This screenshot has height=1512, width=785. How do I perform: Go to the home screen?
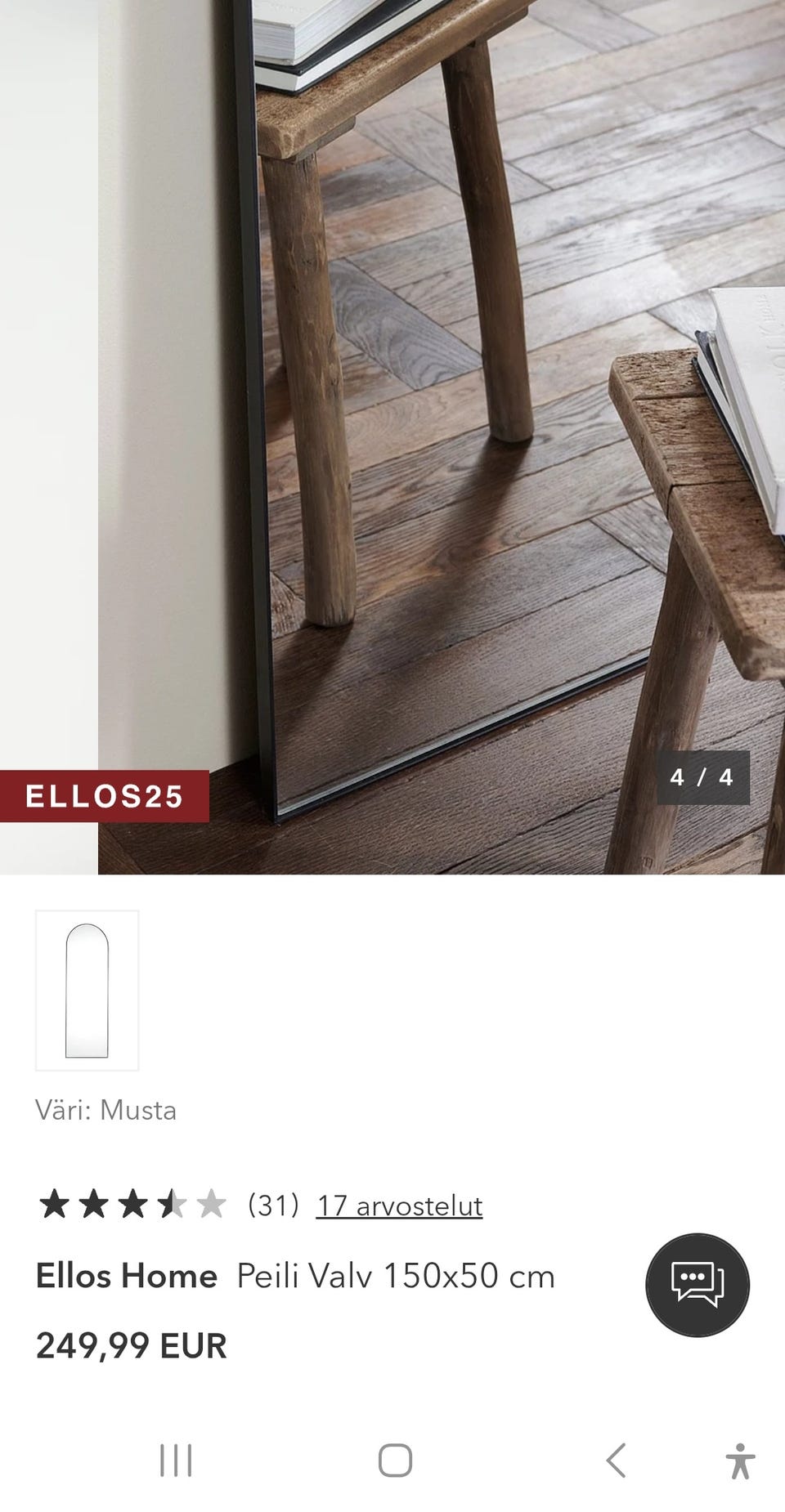coord(395,1461)
